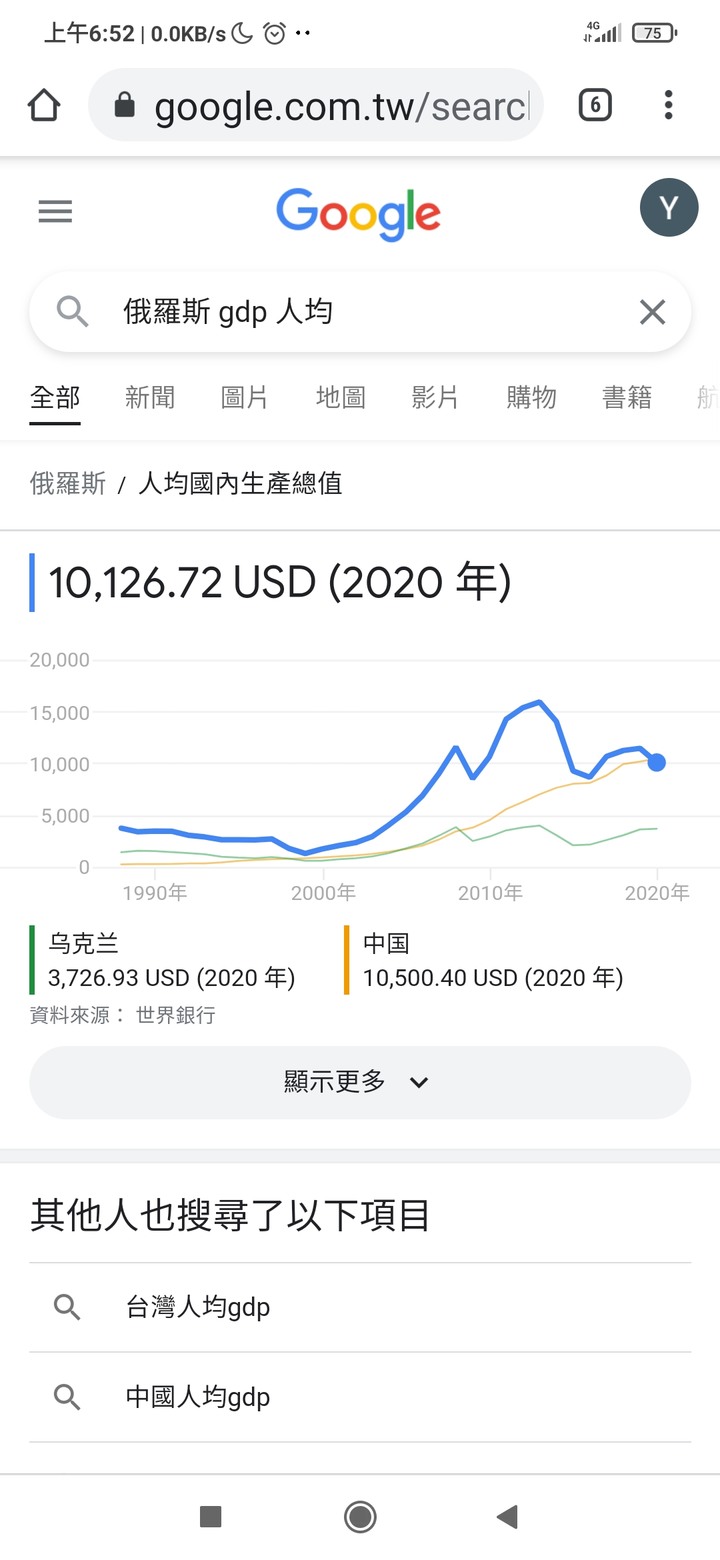Tap the blue data point marker on the chart
The height and width of the screenshot is (1560, 720).
657,762
